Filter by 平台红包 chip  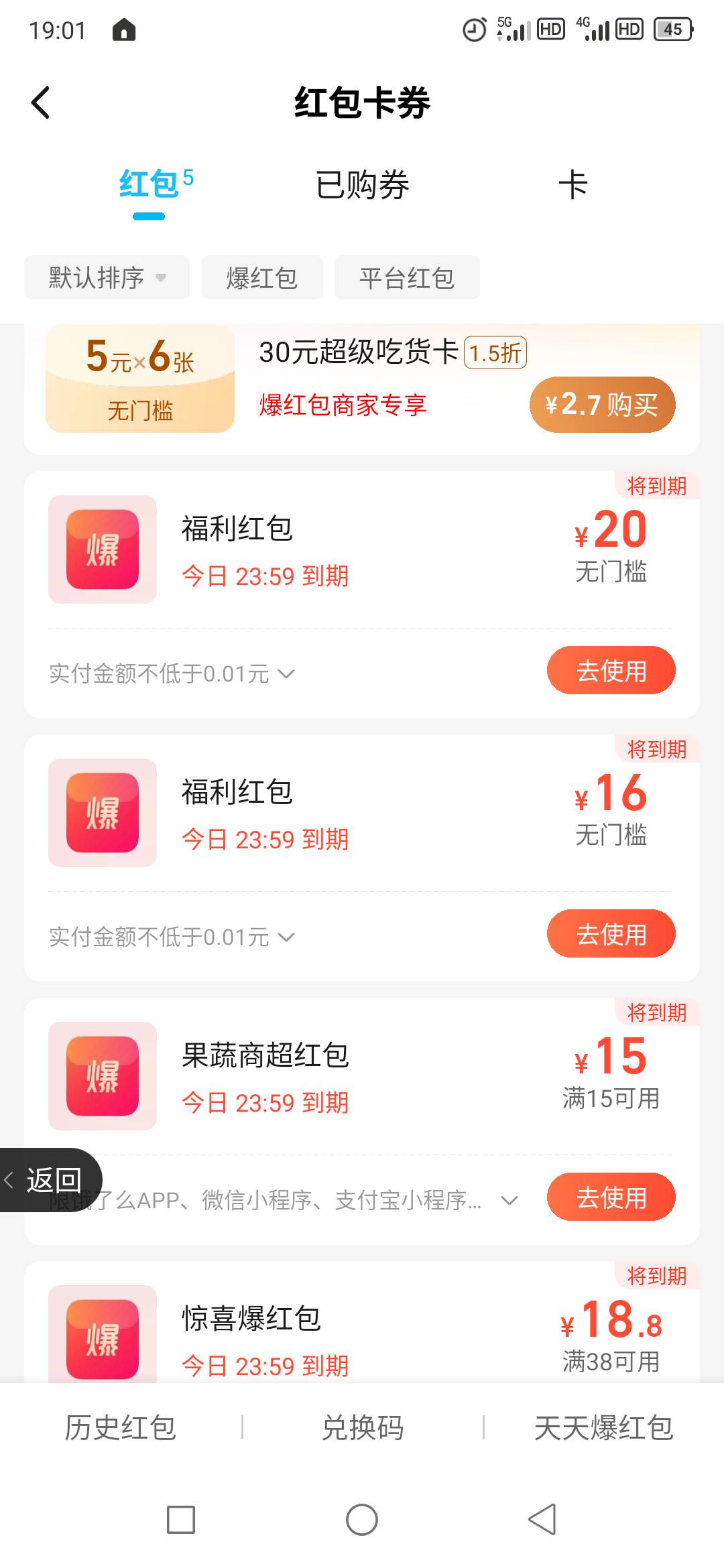coord(407,277)
